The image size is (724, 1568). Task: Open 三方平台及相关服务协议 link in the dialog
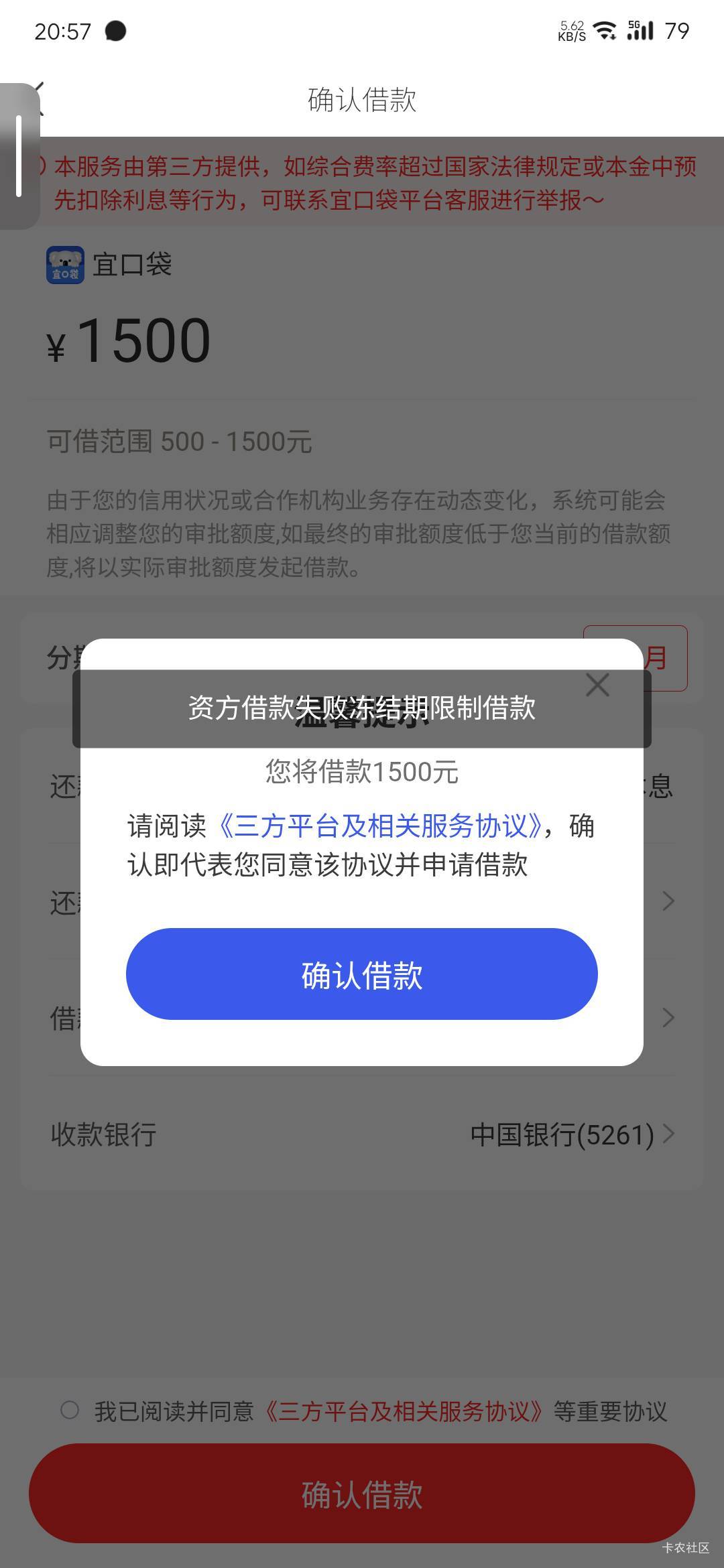[381, 826]
